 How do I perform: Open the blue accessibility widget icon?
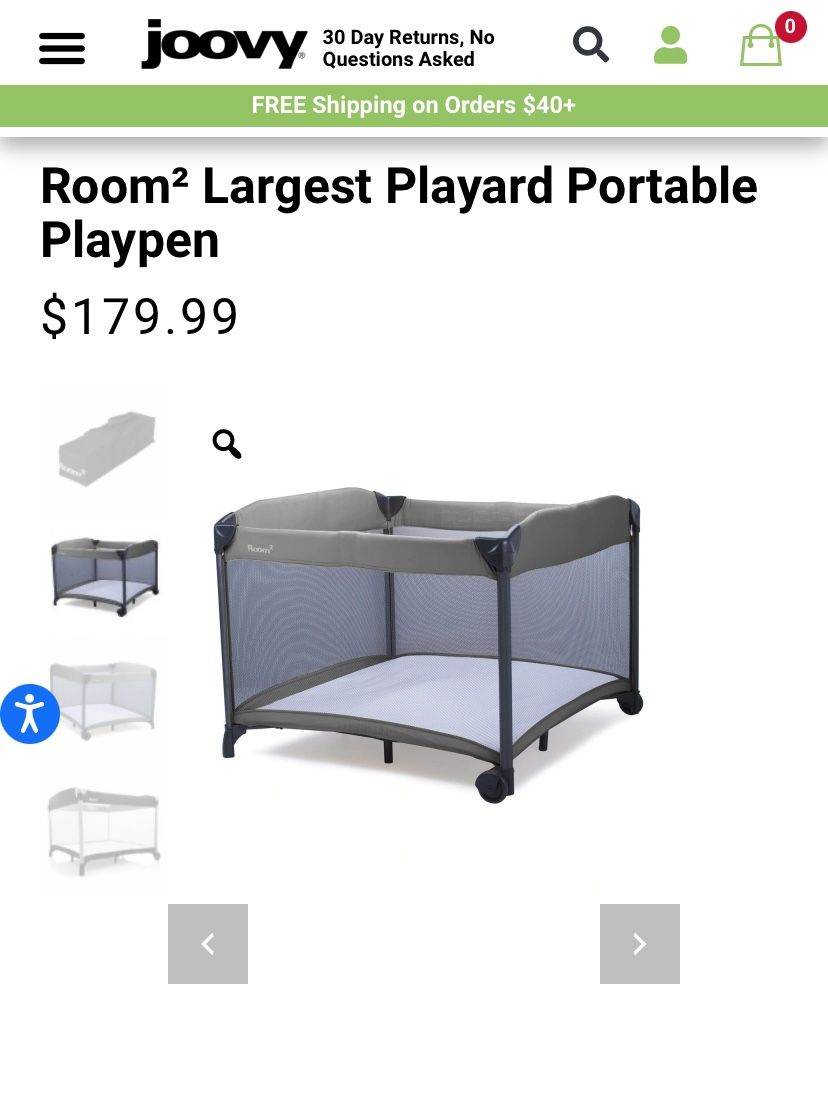point(30,713)
